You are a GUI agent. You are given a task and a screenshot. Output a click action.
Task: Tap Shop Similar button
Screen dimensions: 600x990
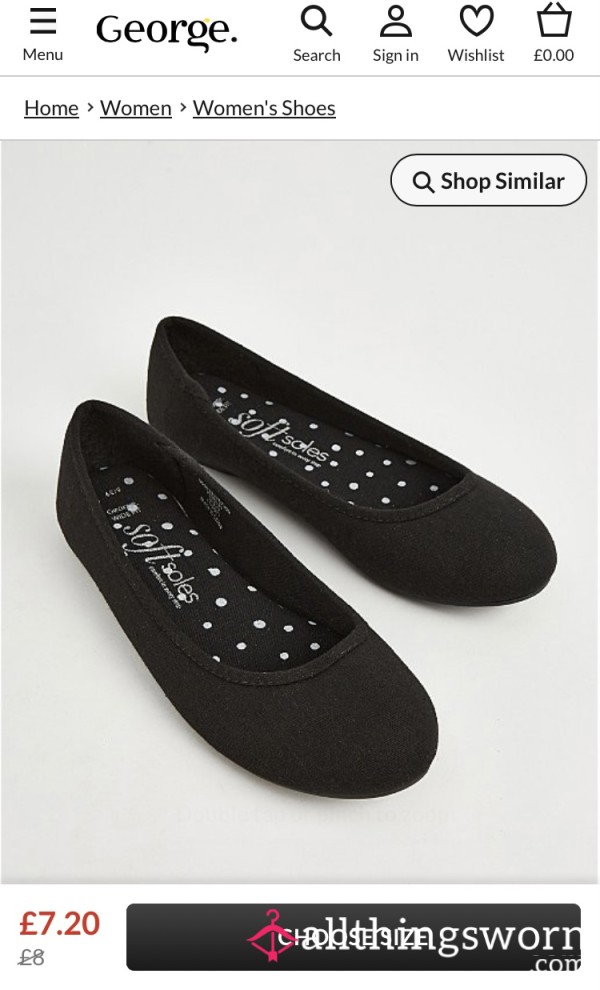click(x=489, y=181)
